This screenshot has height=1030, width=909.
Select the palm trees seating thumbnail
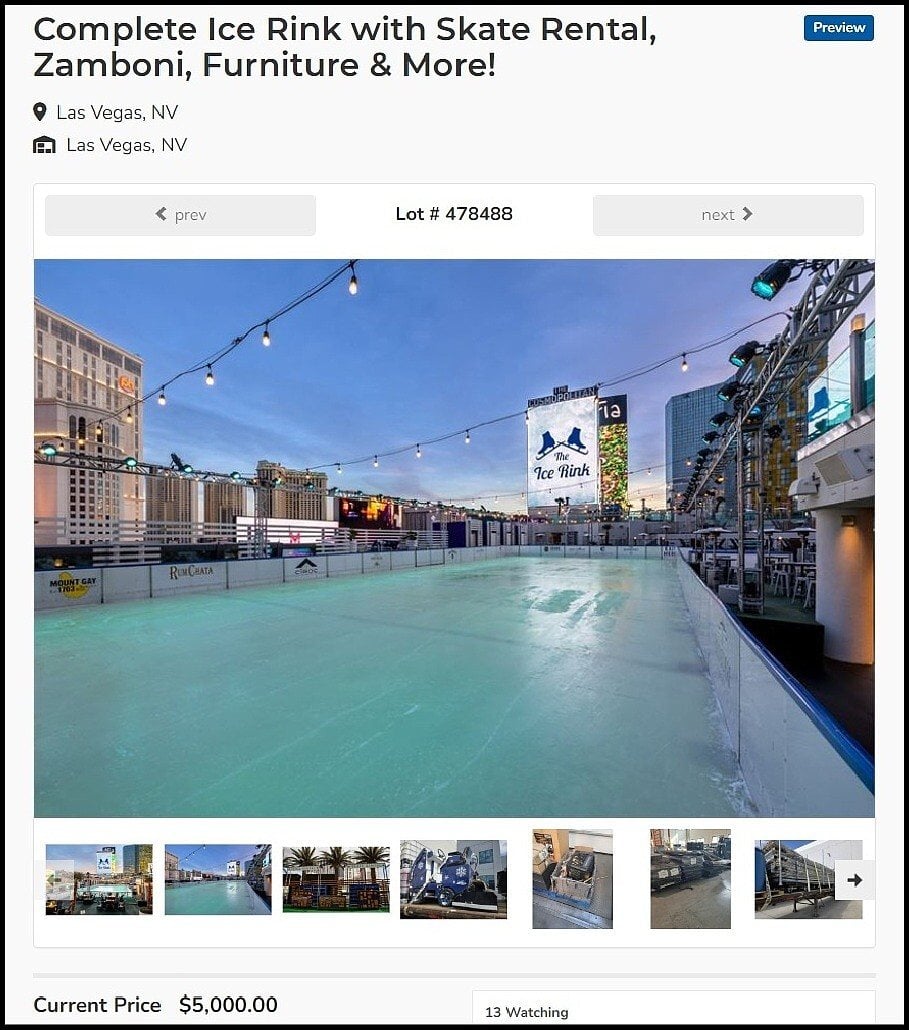[x=336, y=879]
